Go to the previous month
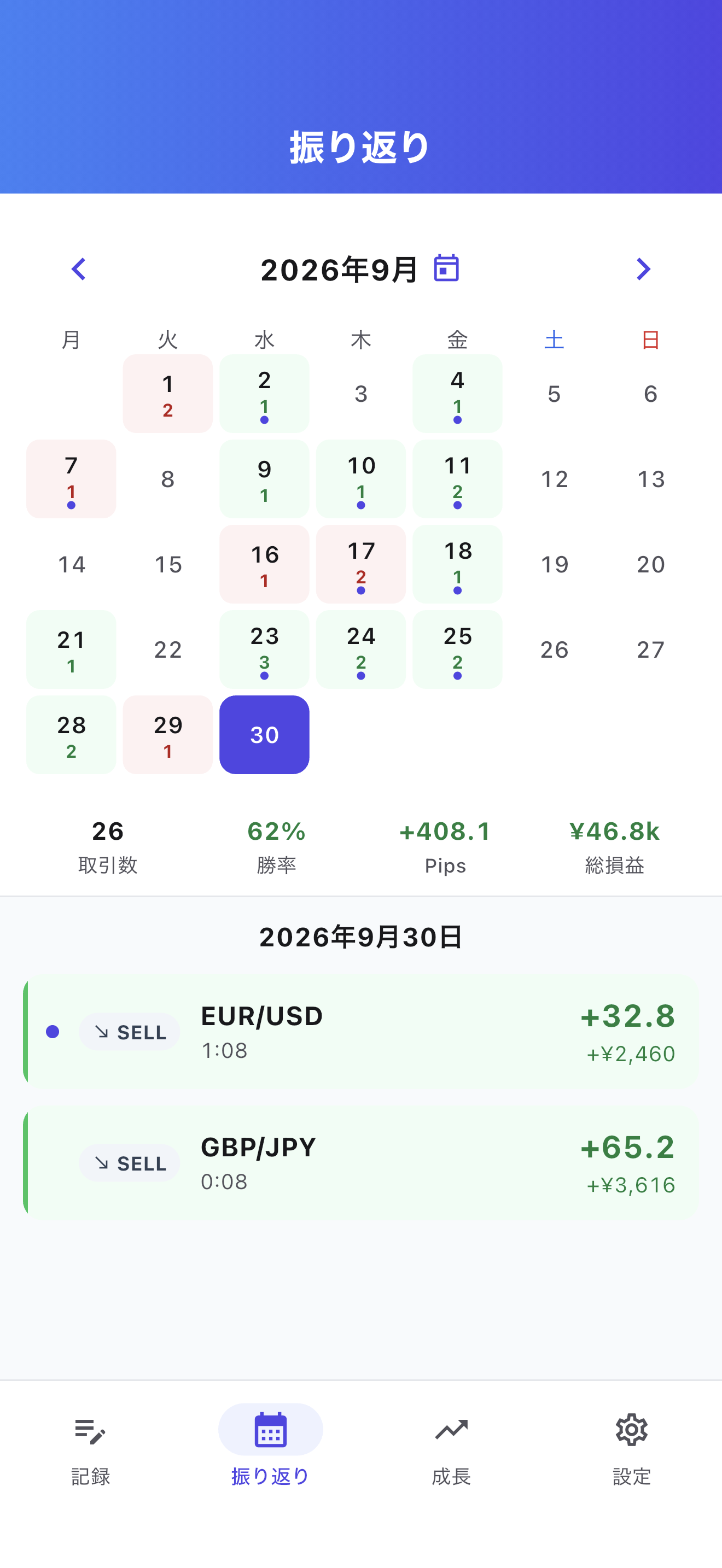 tap(79, 269)
